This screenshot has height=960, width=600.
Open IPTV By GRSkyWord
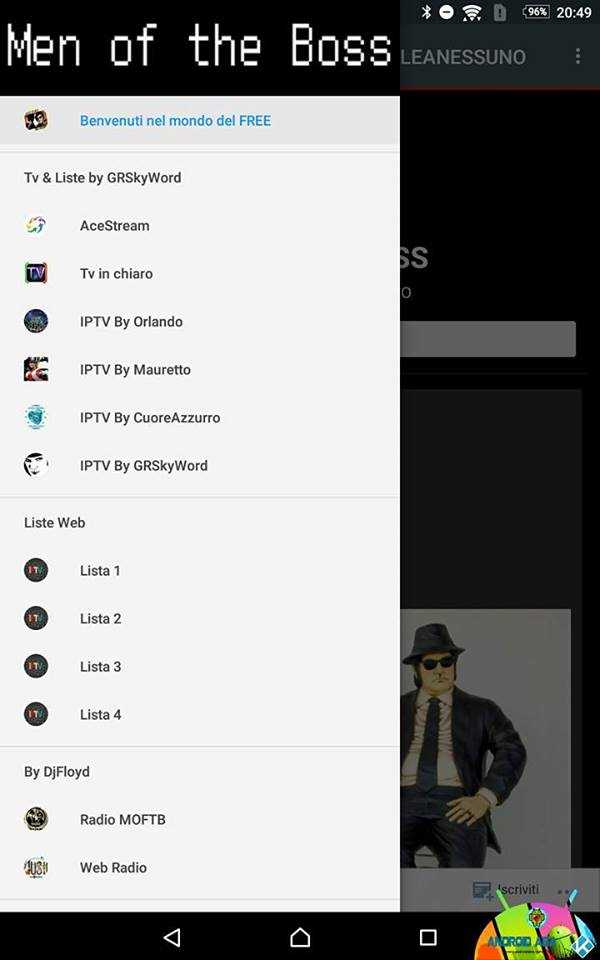pos(200,465)
